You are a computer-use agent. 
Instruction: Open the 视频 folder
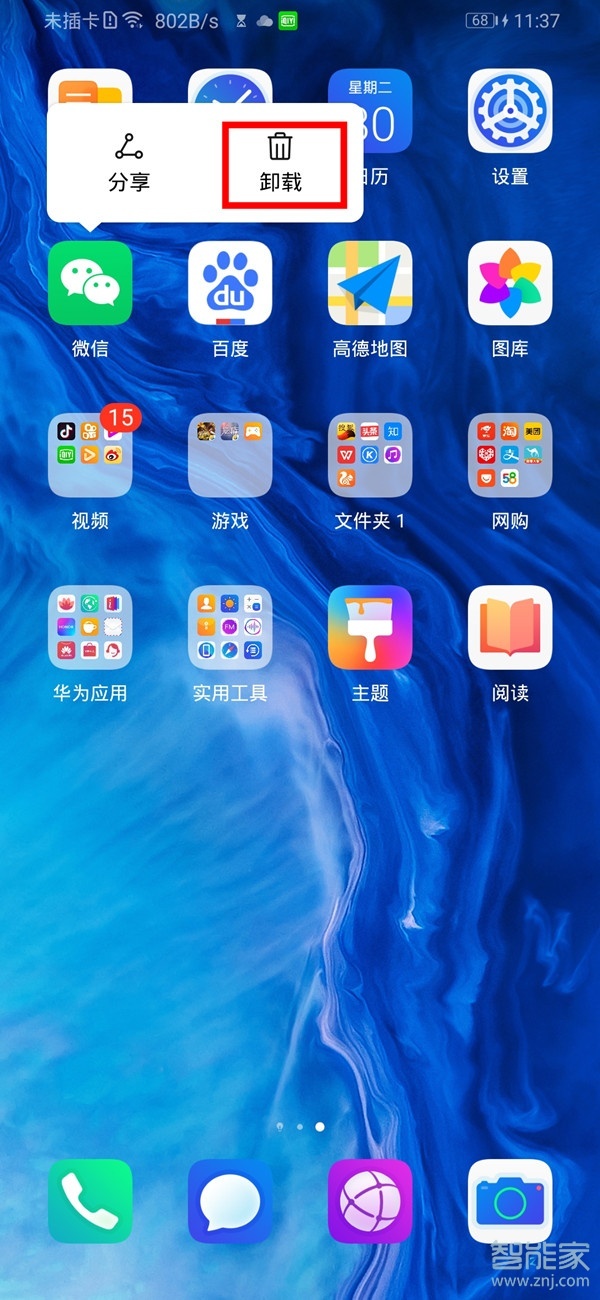pyautogui.click(x=90, y=456)
